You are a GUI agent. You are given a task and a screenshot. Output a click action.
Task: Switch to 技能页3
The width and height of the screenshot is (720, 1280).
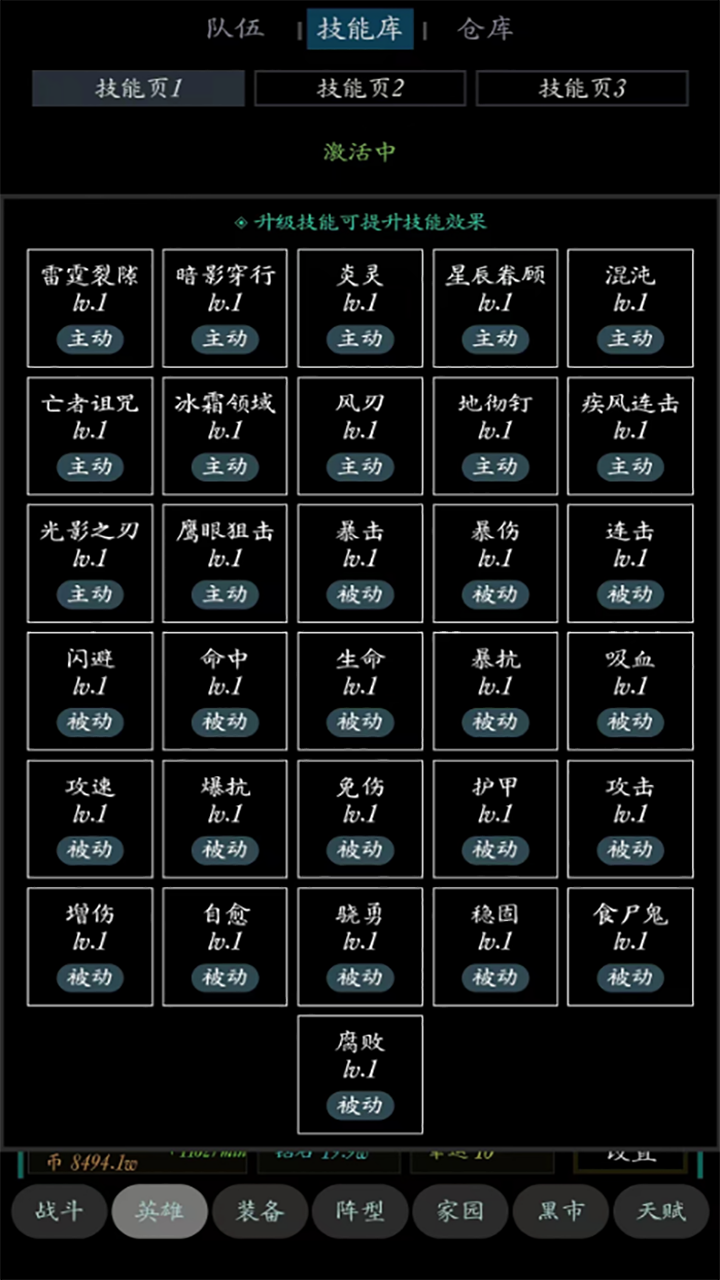(x=582, y=88)
